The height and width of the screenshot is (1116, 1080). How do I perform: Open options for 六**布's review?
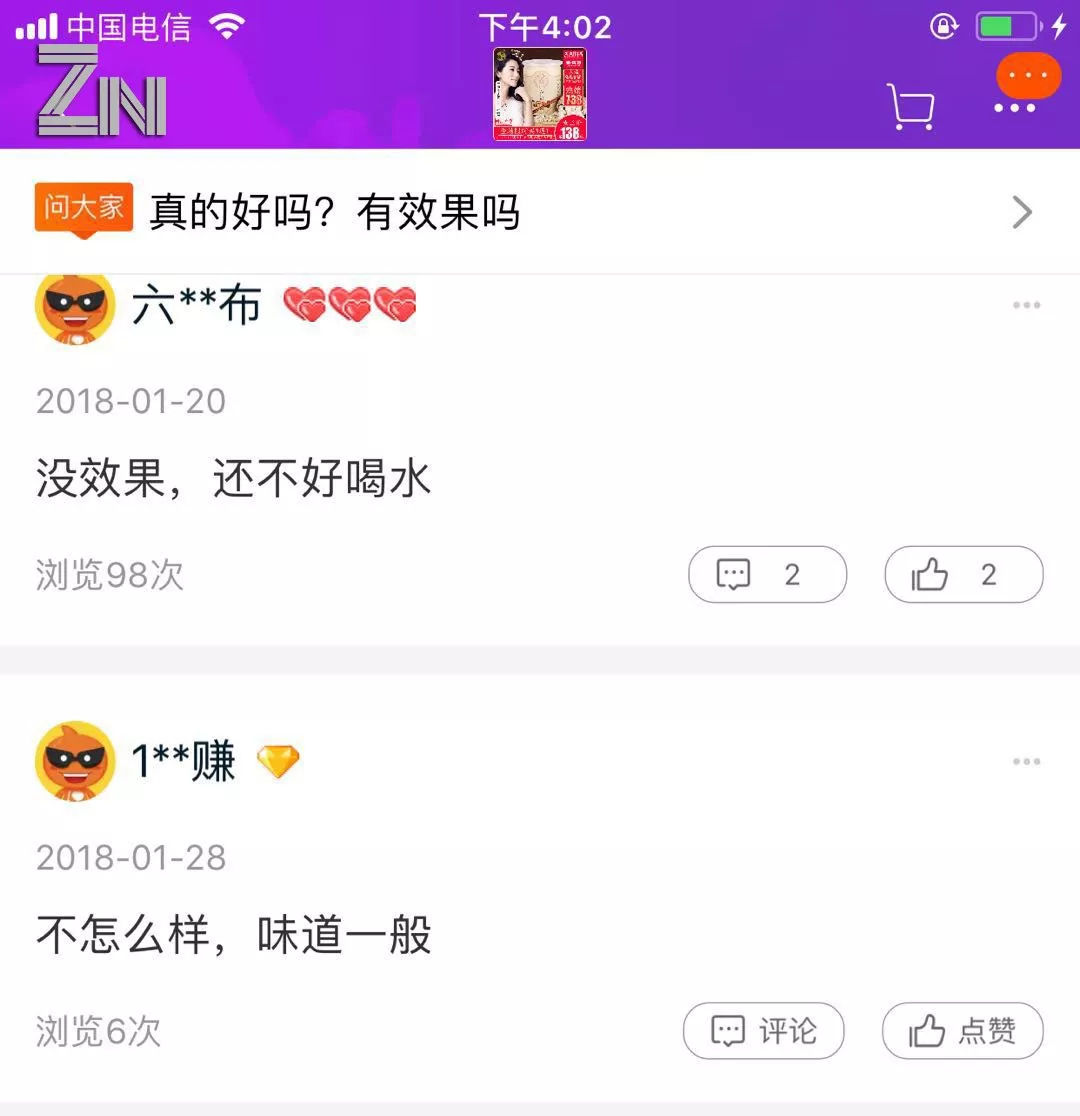(1027, 305)
